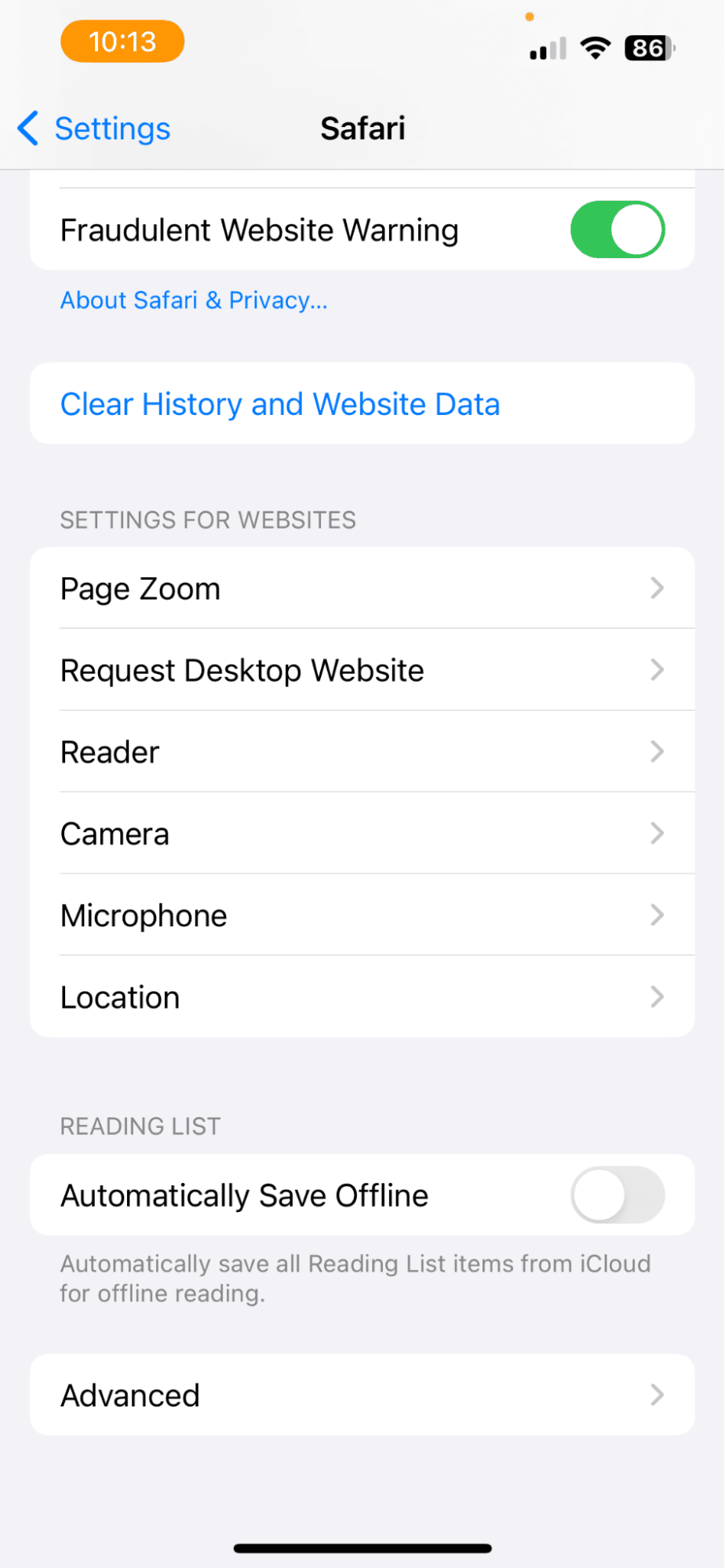This screenshot has width=725, height=1568.
Task: Slide the Automatically Save Offline control on
Action: point(618,1195)
